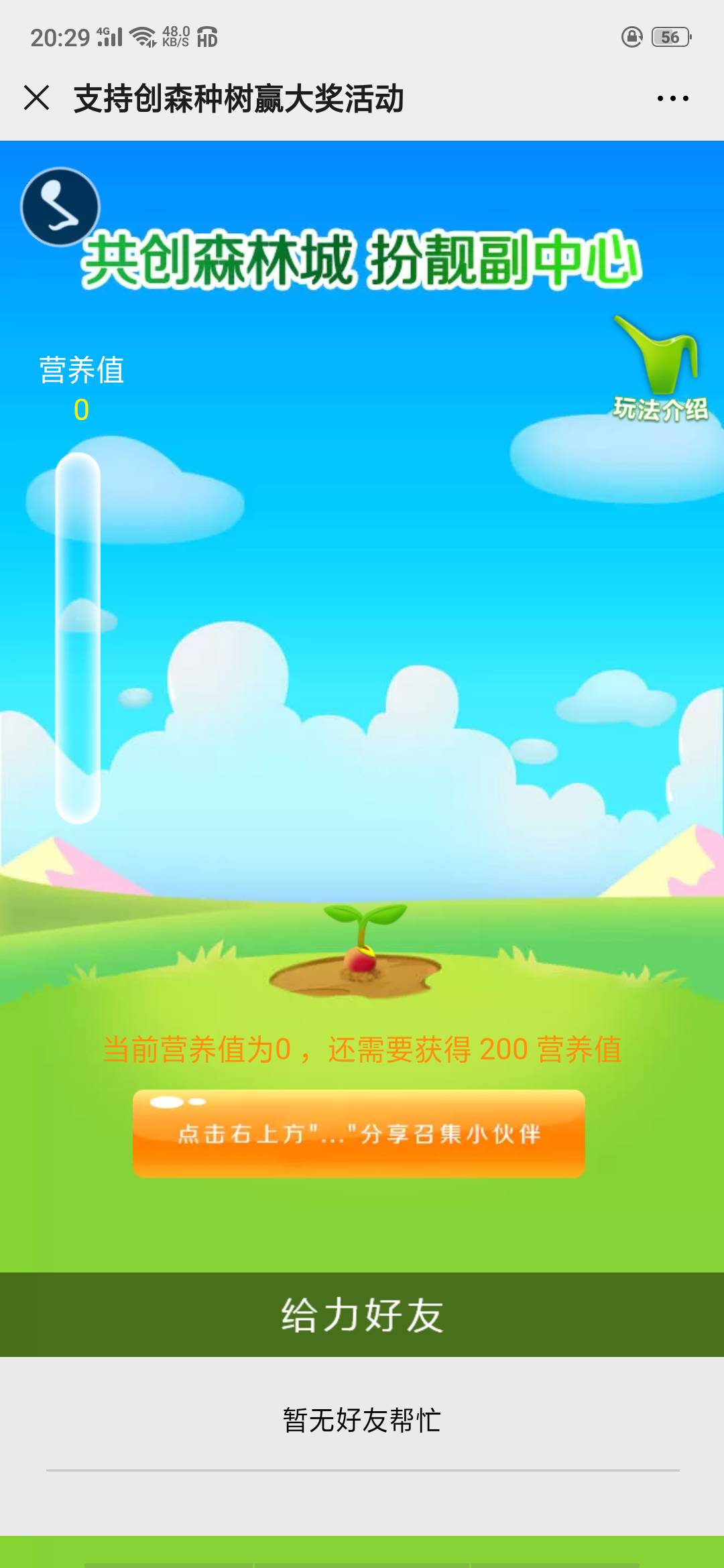This screenshot has height=1568, width=724.
Task: Tap the round music icon
Action: click(60, 206)
